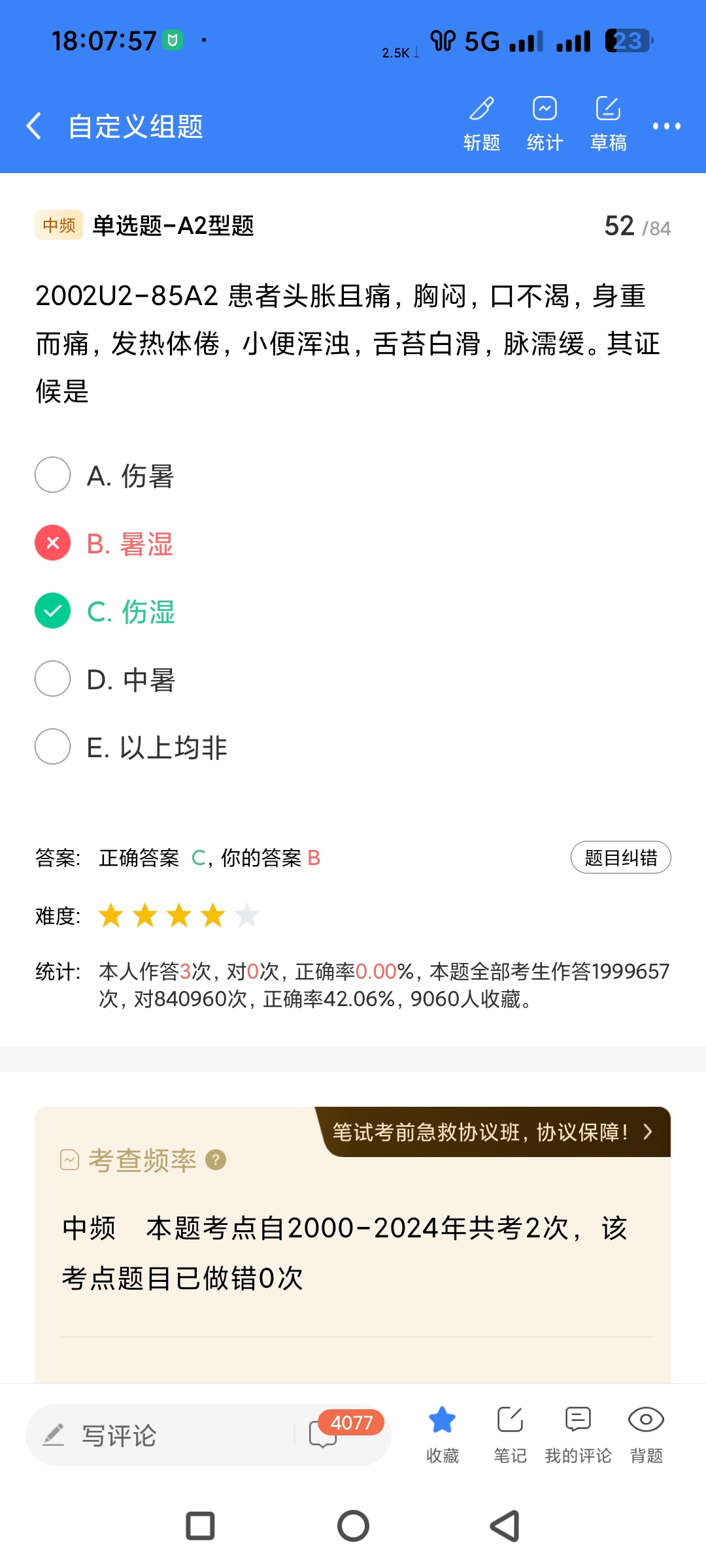The width and height of the screenshot is (706, 1568).
Task: Report an error via 题目纠错
Action: 620,857
